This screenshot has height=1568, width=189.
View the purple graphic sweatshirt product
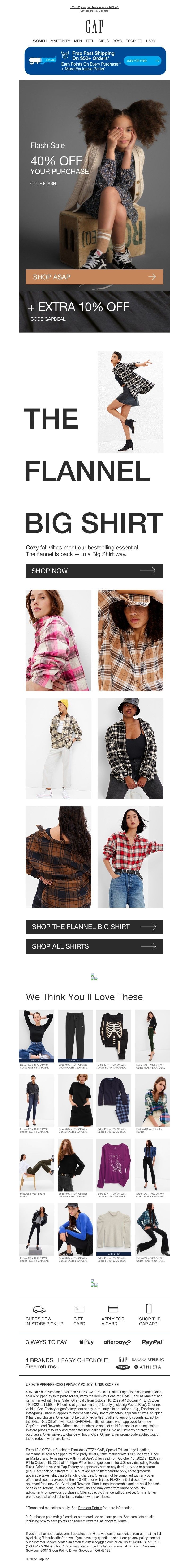click(x=113, y=1166)
